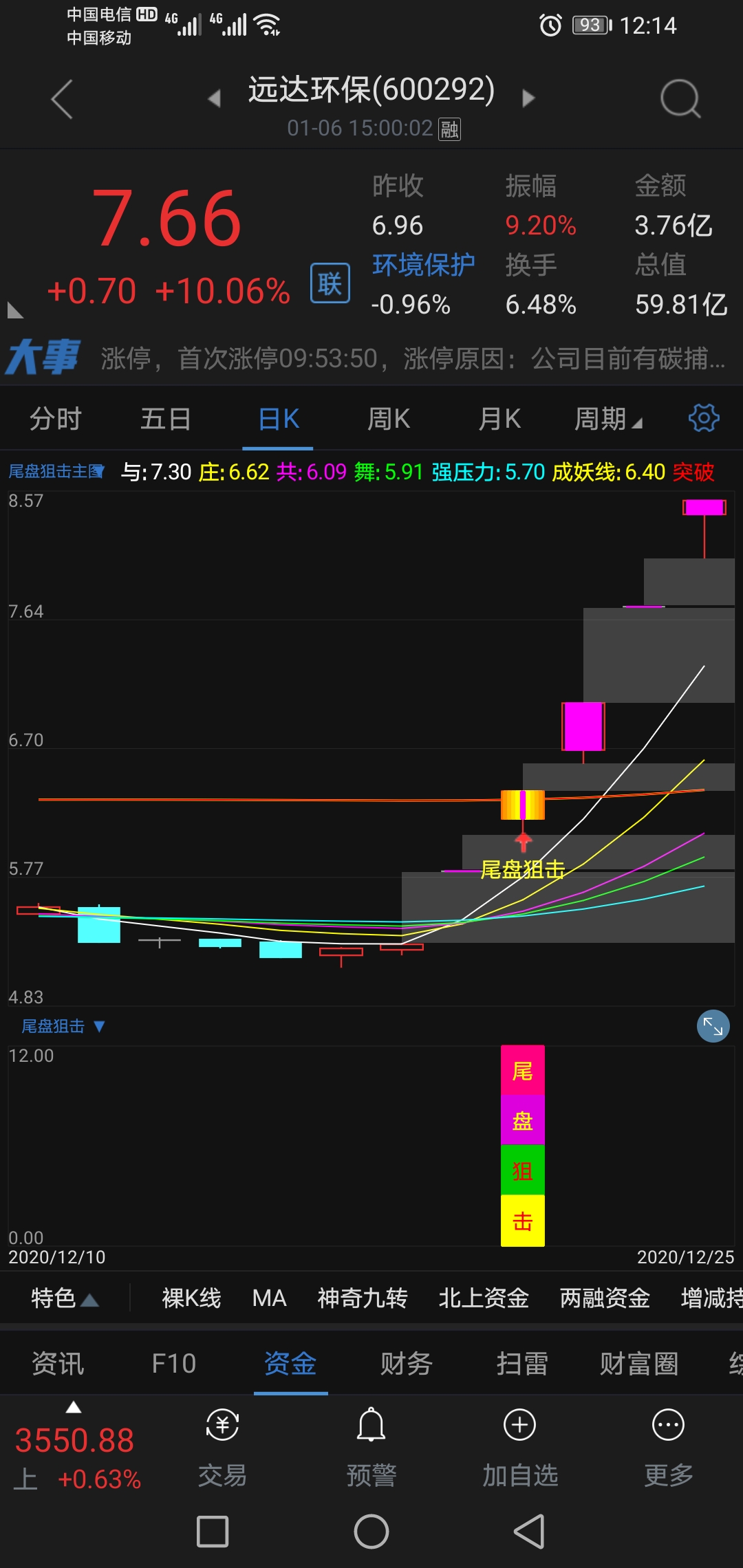Image resolution: width=743 pixels, height=1568 pixels.
Task: Switch to previous stock arrow
Action: point(215,98)
